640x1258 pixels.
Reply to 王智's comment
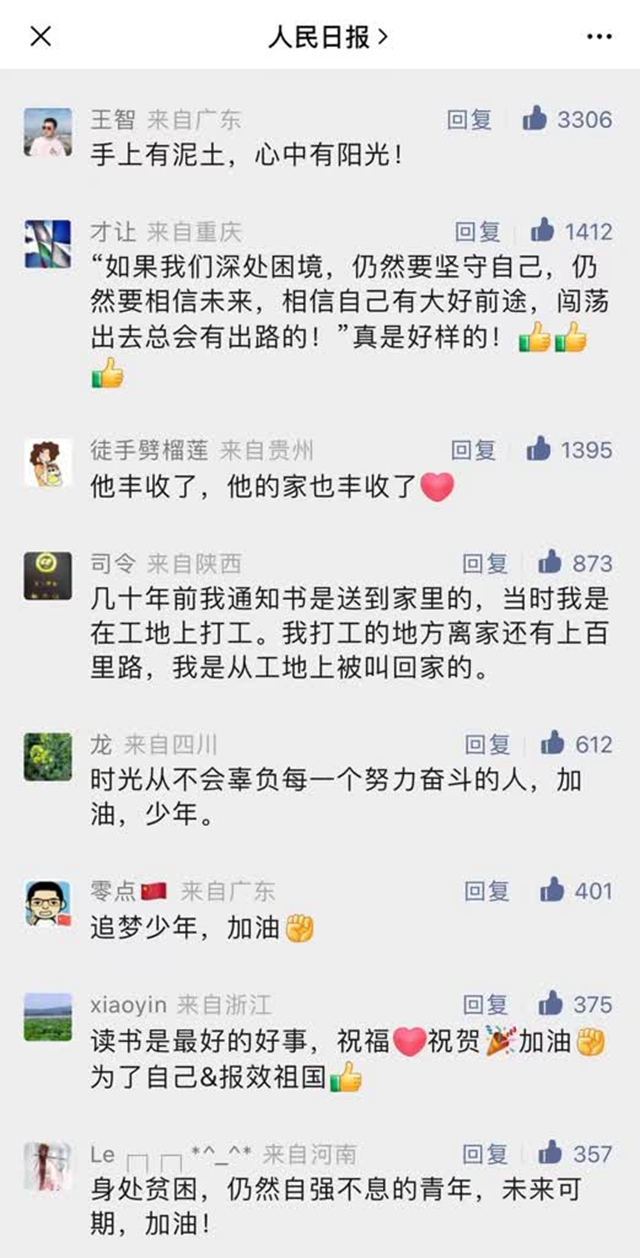tap(469, 120)
